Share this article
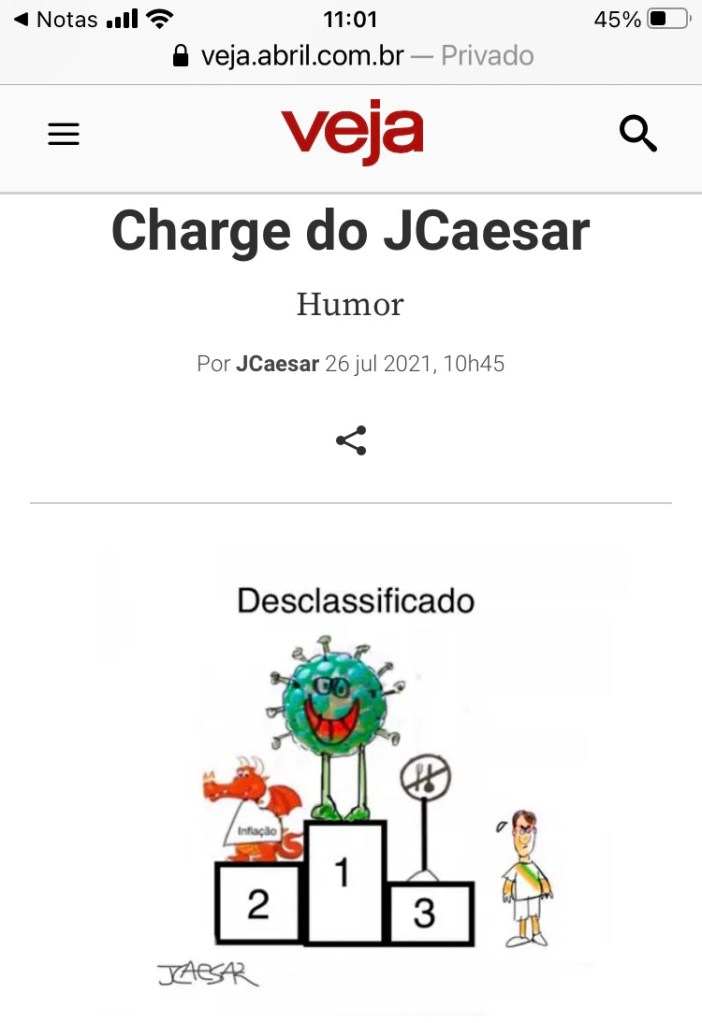This screenshot has height=1023, width=702. (351, 441)
